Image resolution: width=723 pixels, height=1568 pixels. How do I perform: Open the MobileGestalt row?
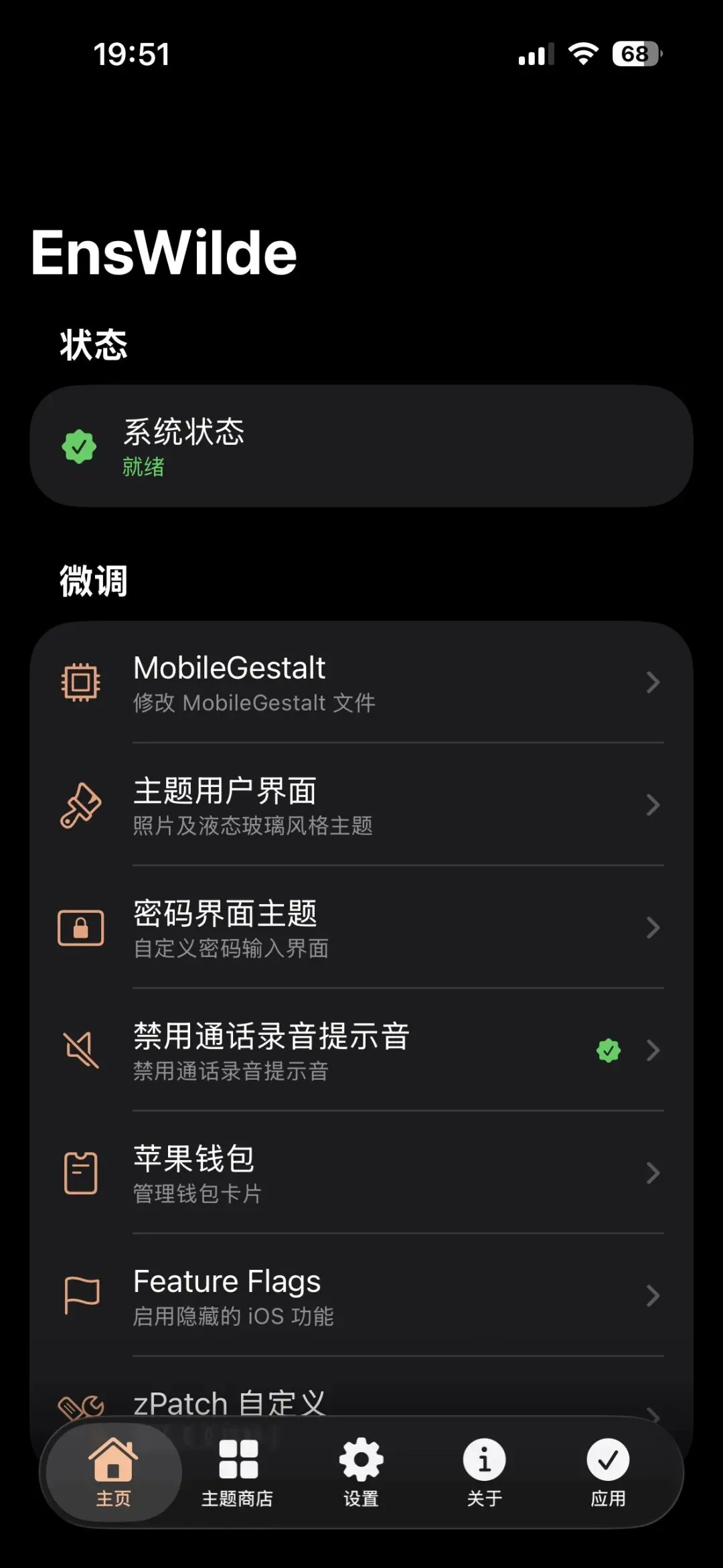(361, 682)
